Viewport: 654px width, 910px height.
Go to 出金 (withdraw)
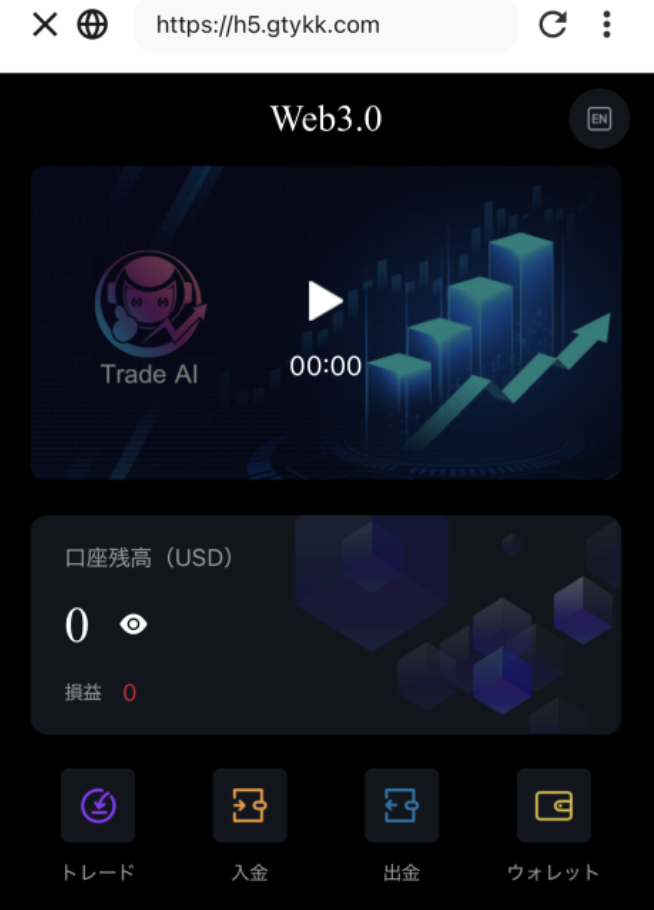coord(401,806)
